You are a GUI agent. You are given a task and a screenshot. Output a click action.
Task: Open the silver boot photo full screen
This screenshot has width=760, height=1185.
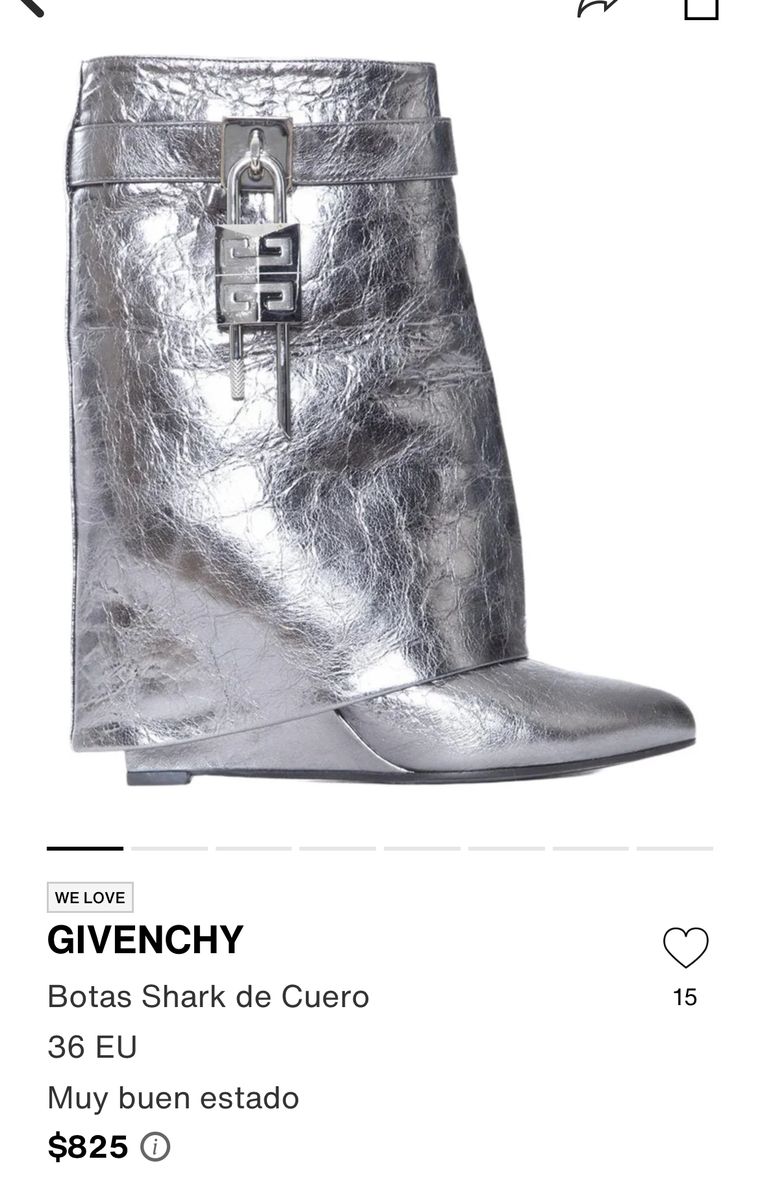(380, 420)
